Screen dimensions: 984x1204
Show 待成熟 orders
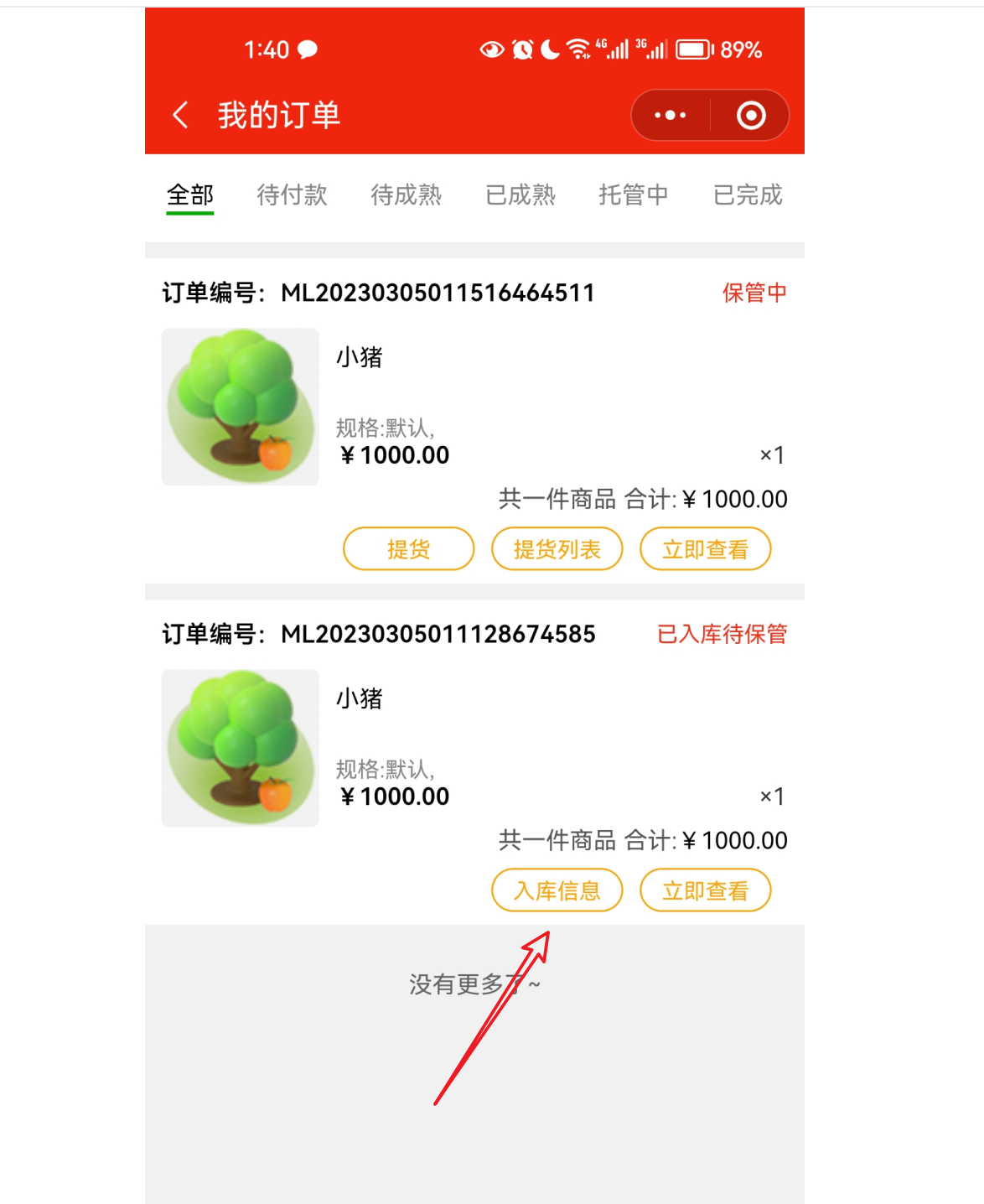click(406, 195)
